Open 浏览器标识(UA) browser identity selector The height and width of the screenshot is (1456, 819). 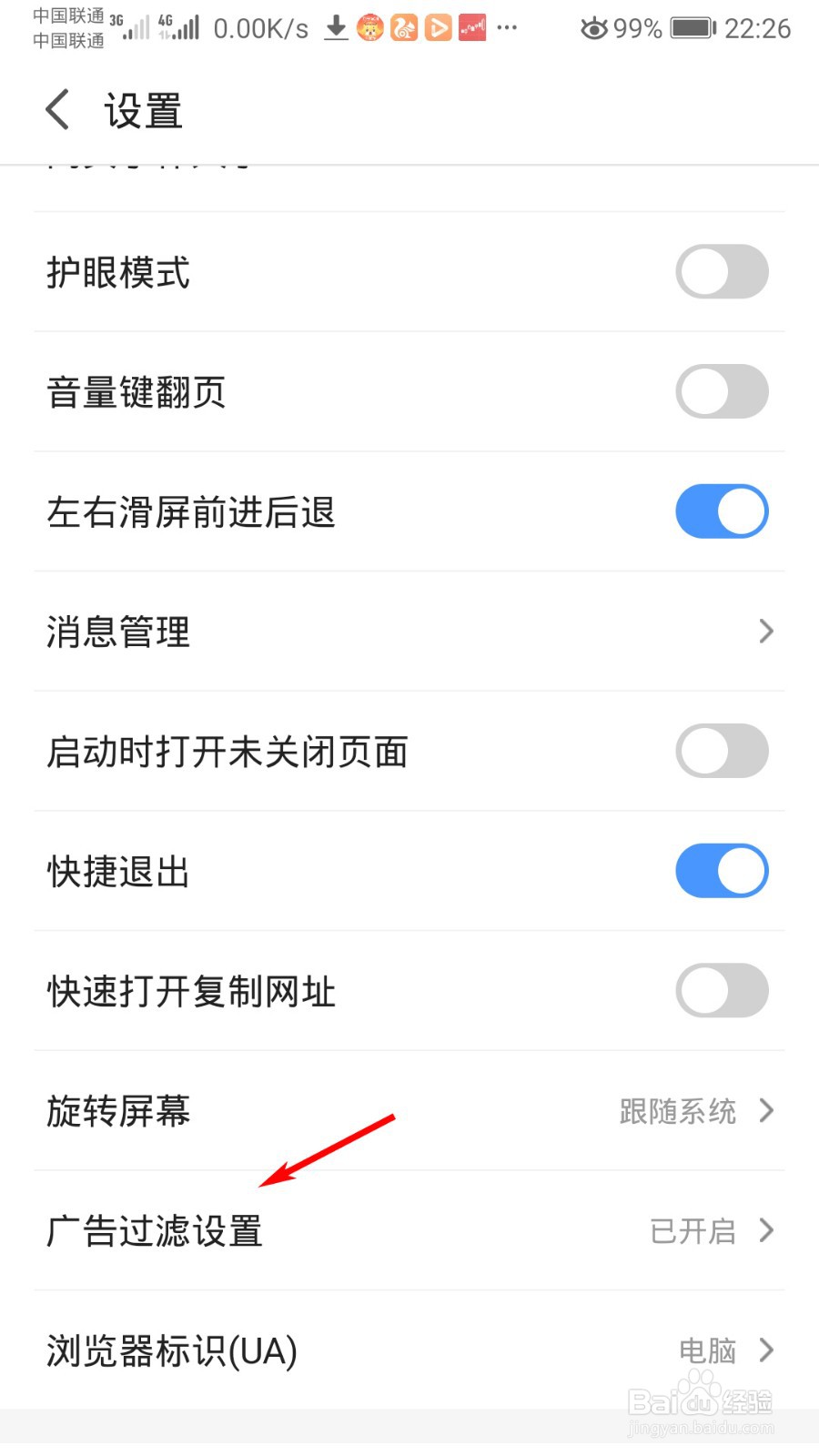(409, 1352)
